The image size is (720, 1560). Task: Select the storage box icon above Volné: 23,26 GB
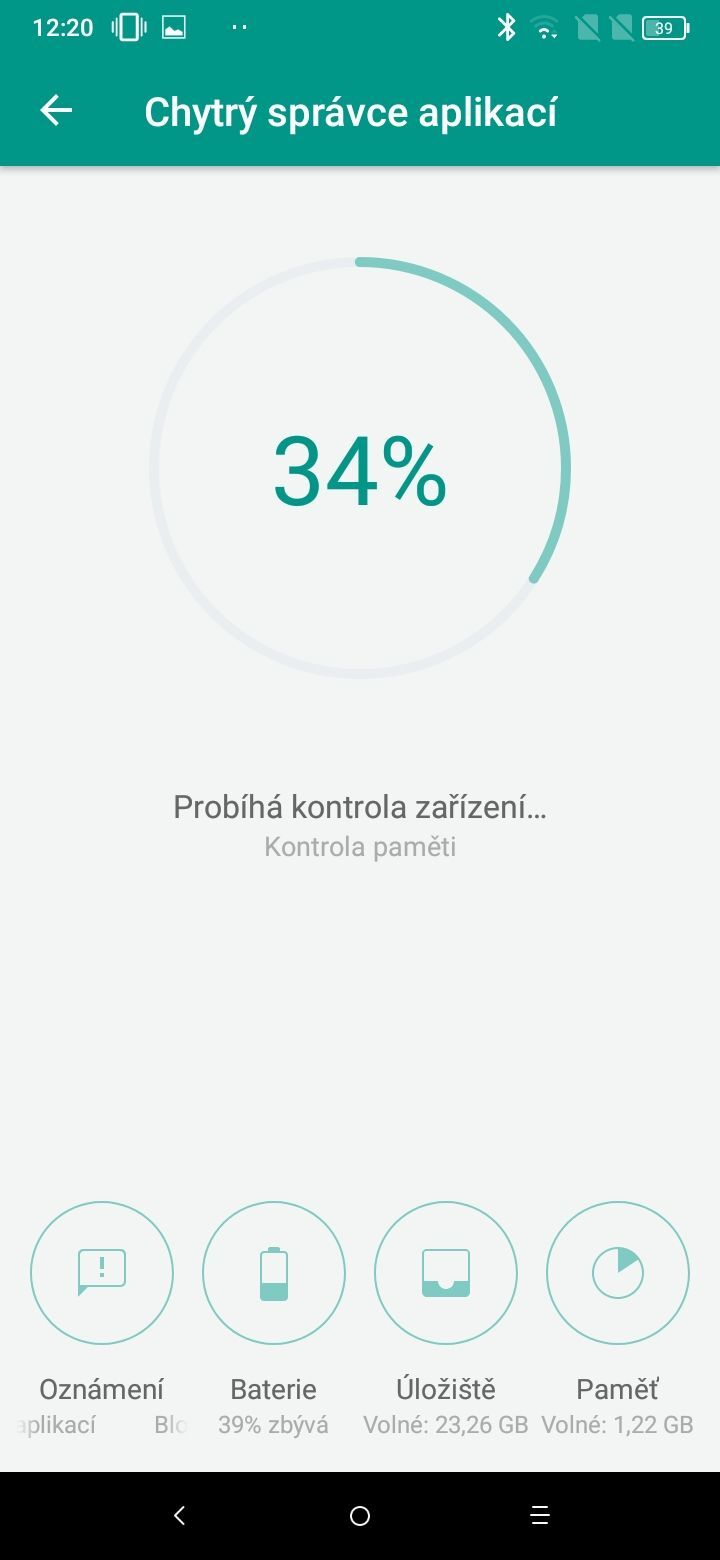tap(445, 1272)
